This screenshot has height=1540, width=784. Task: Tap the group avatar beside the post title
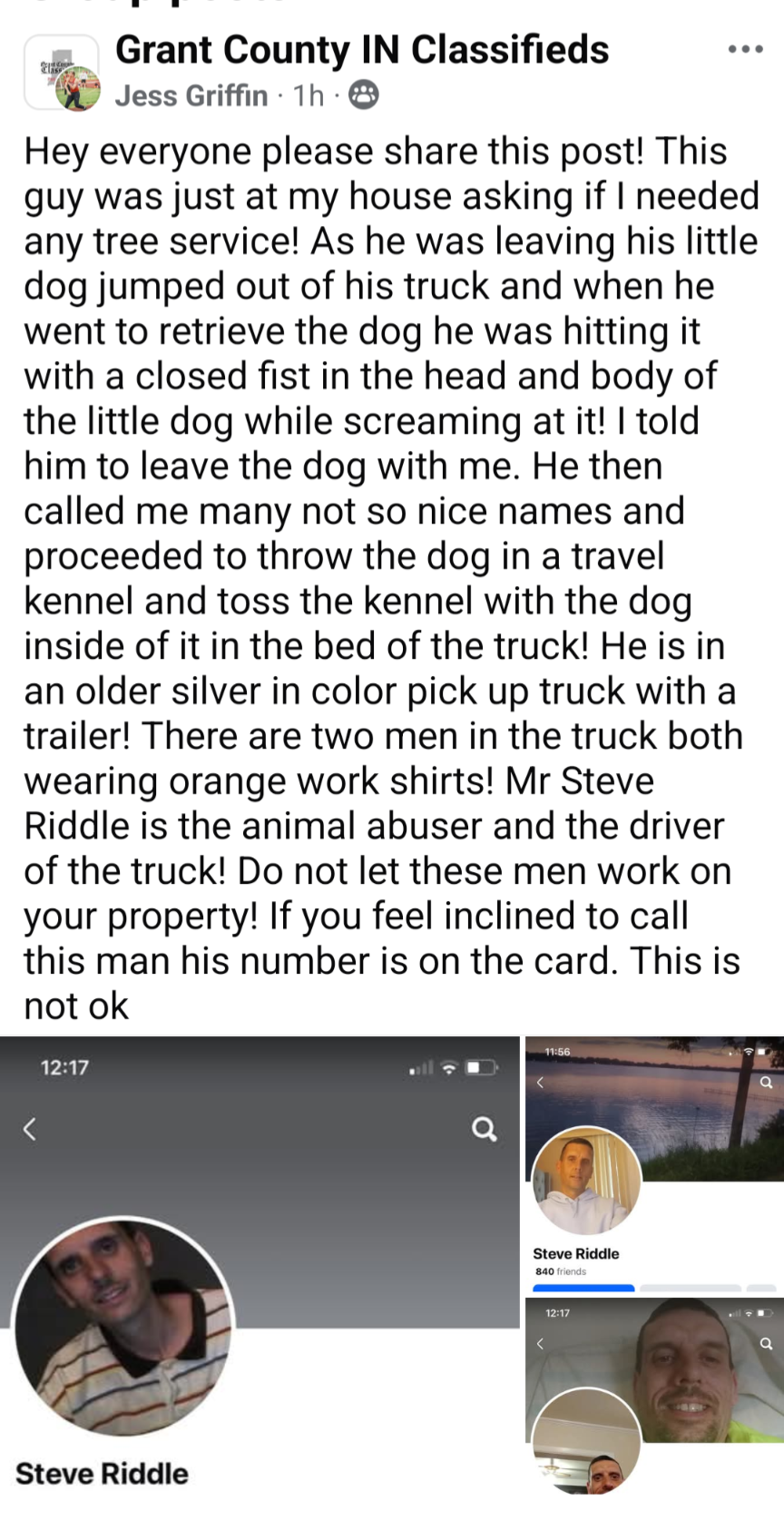pyautogui.click(x=61, y=73)
